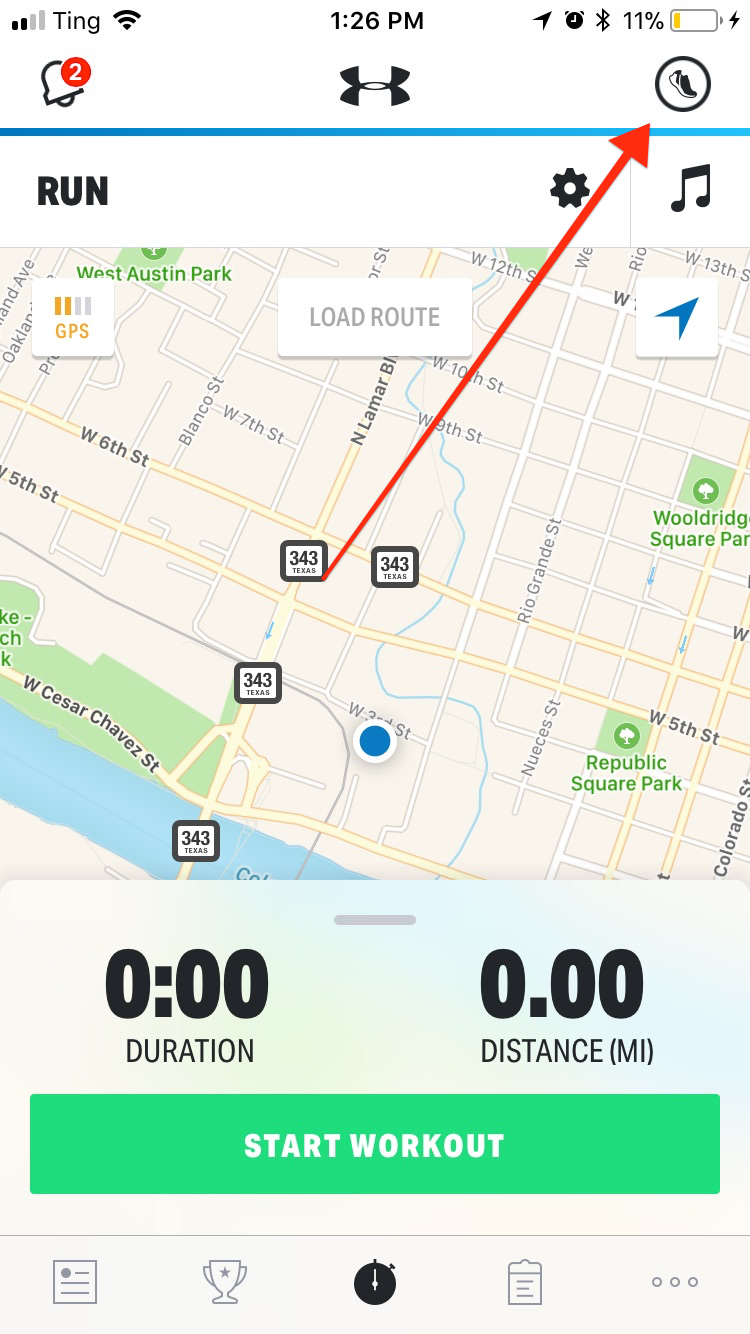The image size is (750, 1334).
Task: Open connected shoe tracker settings
Action: click(x=682, y=85)
